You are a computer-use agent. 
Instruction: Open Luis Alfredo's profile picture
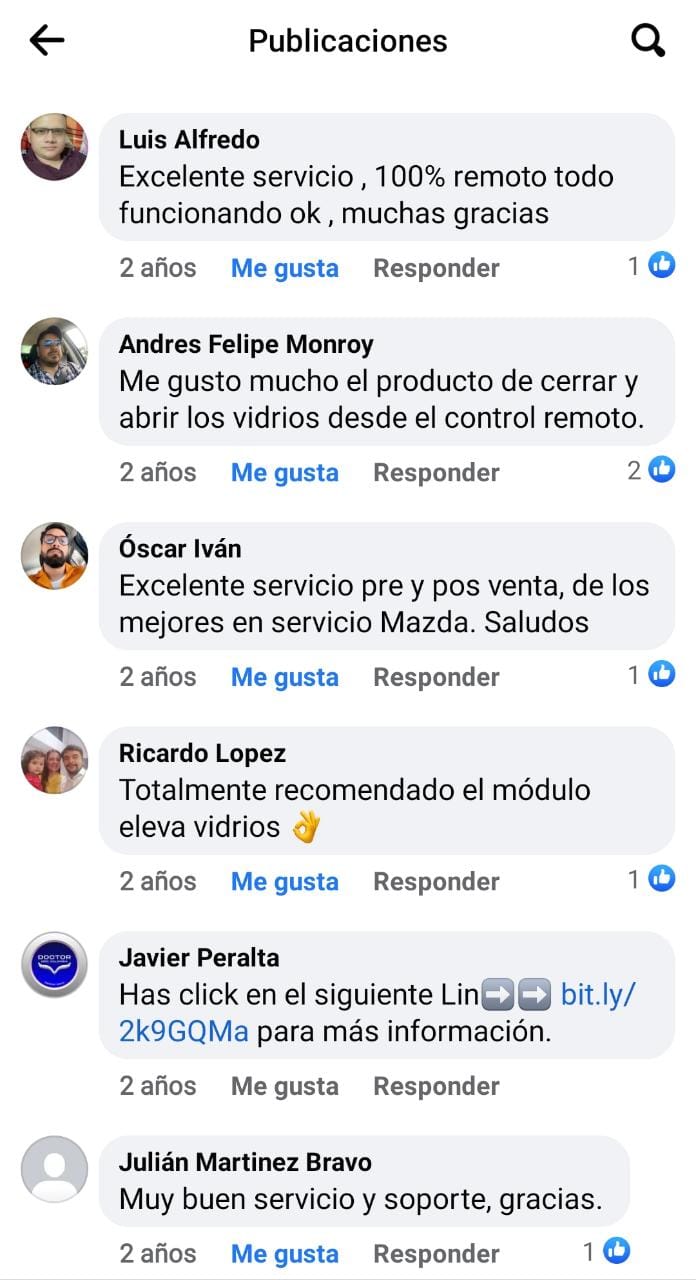click(x=55, y=147)
